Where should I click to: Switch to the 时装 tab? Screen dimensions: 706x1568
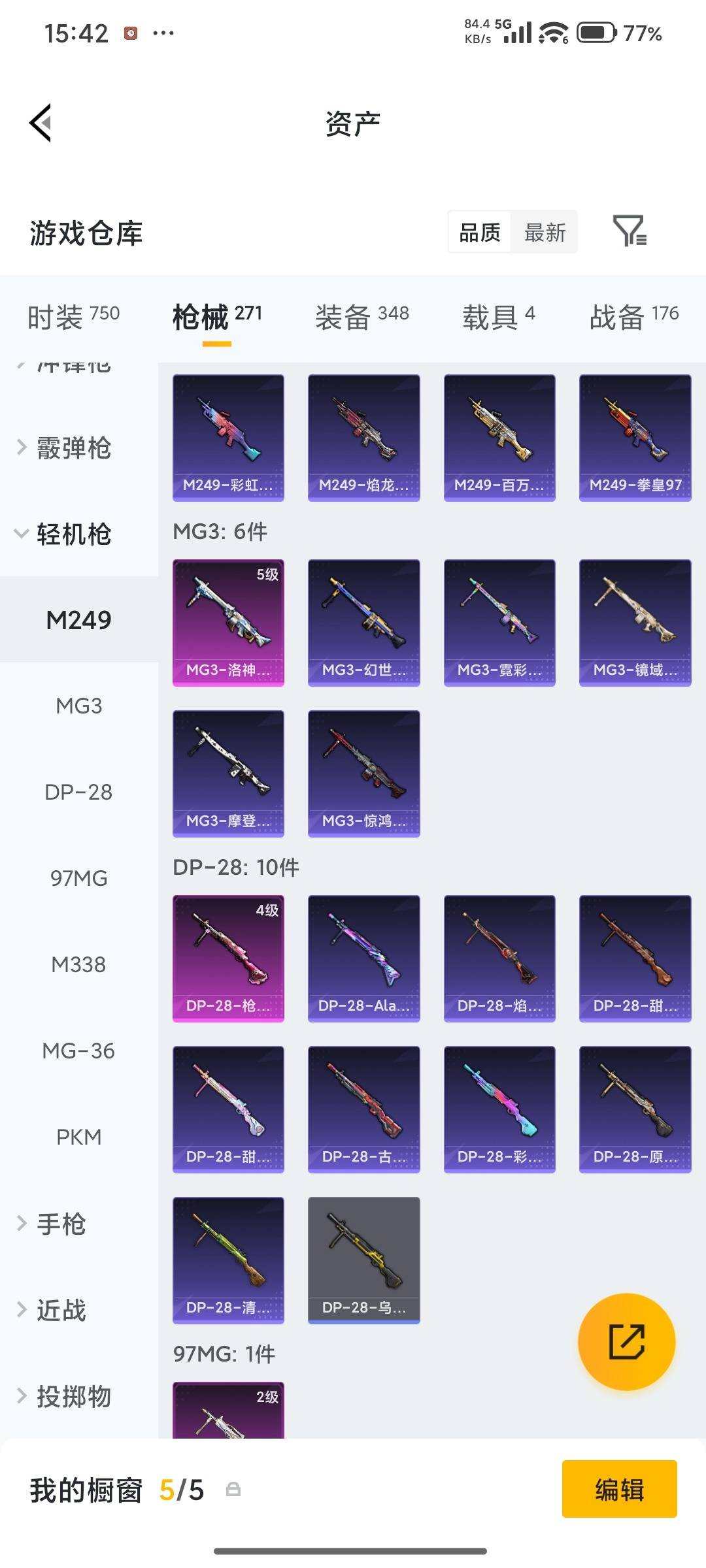pyautogui.click(x=73, y=317)
